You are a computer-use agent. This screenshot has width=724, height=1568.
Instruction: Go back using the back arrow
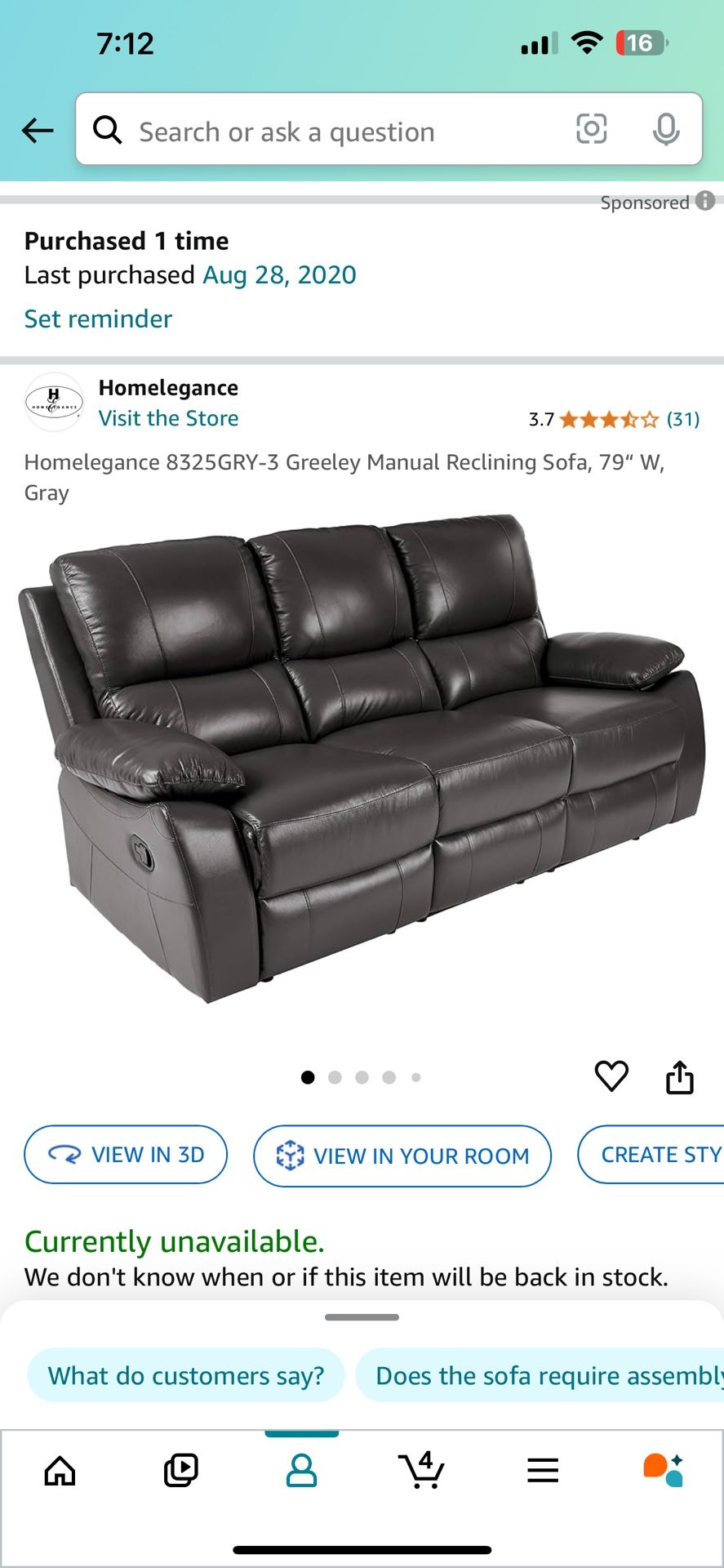[x=38, y=130]
